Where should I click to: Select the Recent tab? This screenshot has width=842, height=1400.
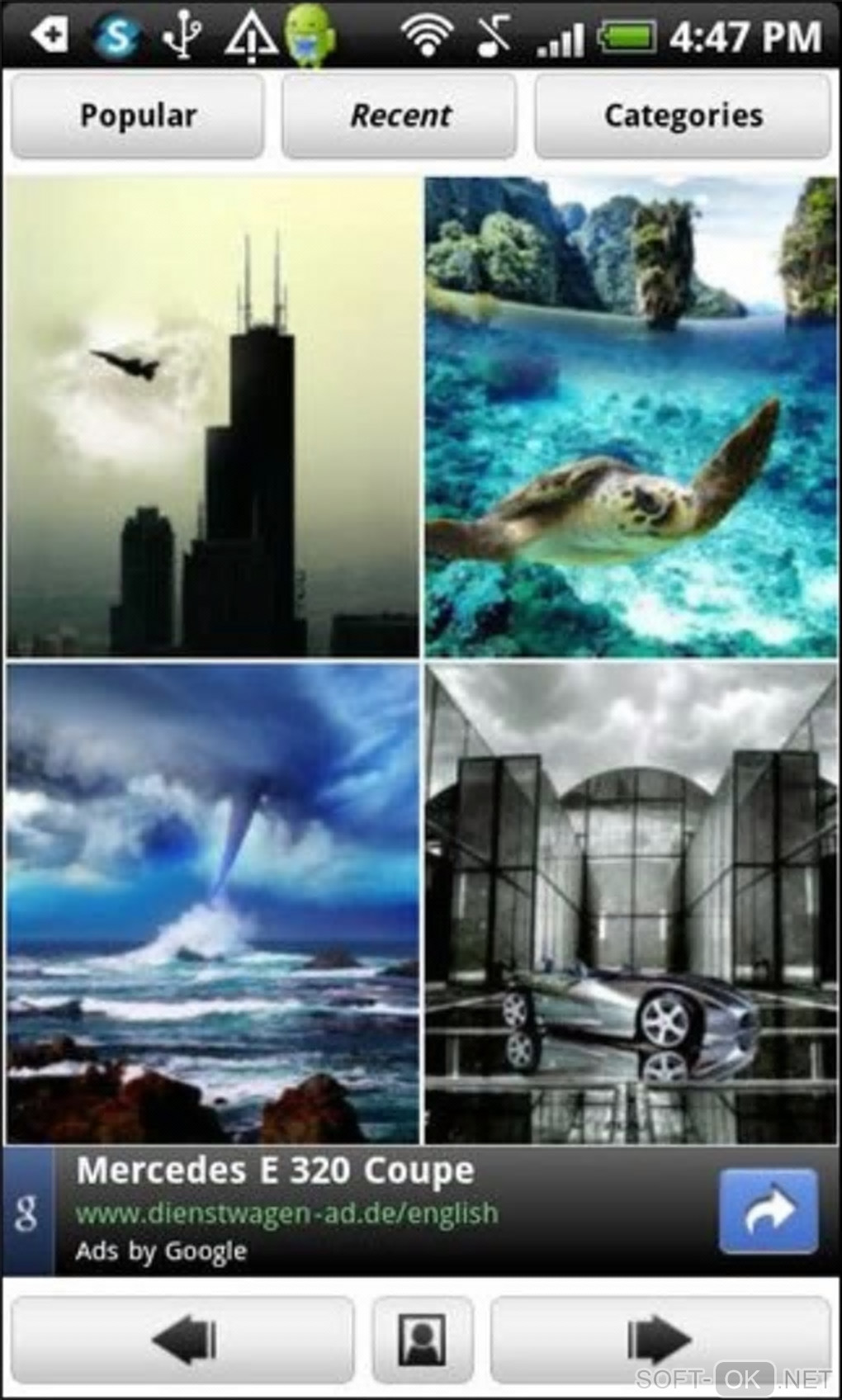tap(400, 116)
